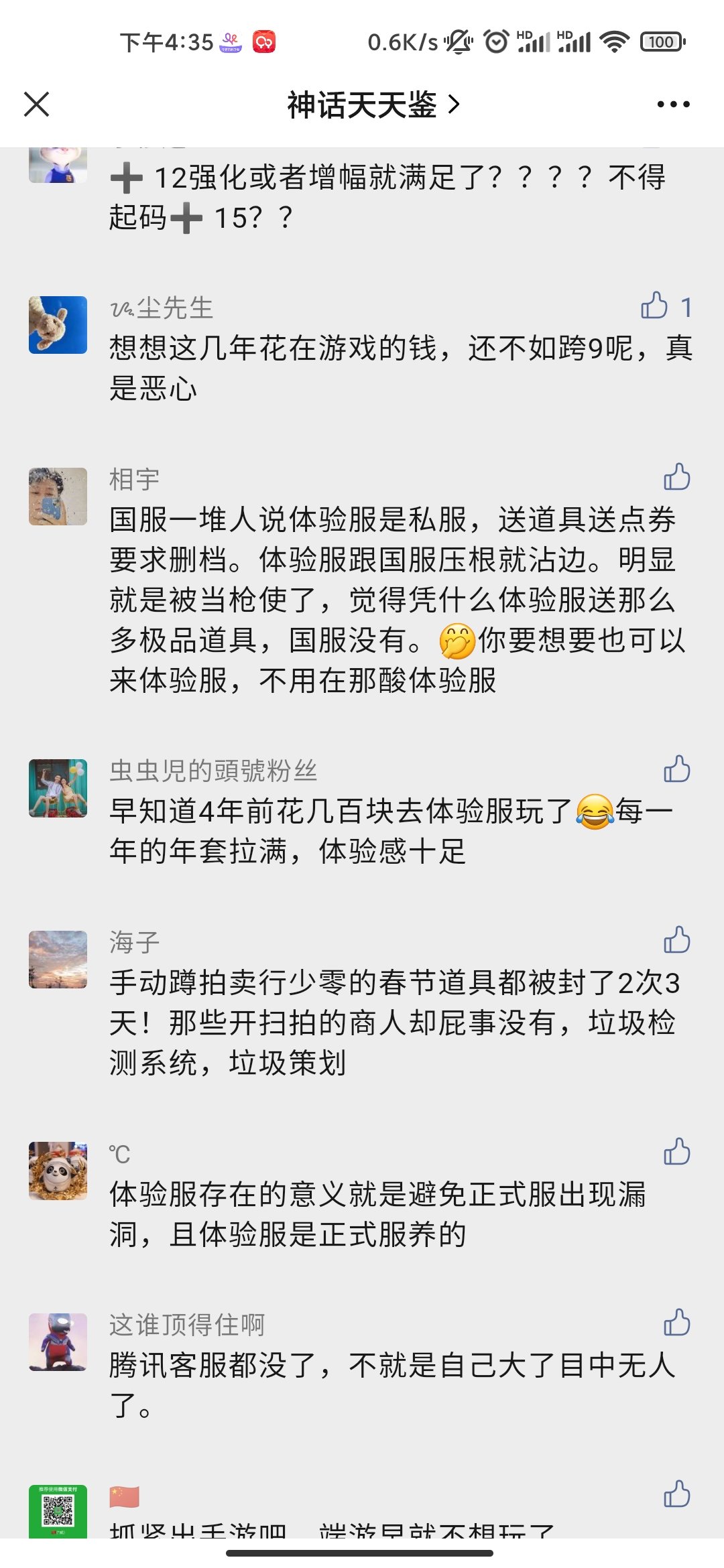Viewport: 724px width, 1568px height.
Task: Like the comment by 虫虫児的頭號粉丝
Action: (676, 769)
